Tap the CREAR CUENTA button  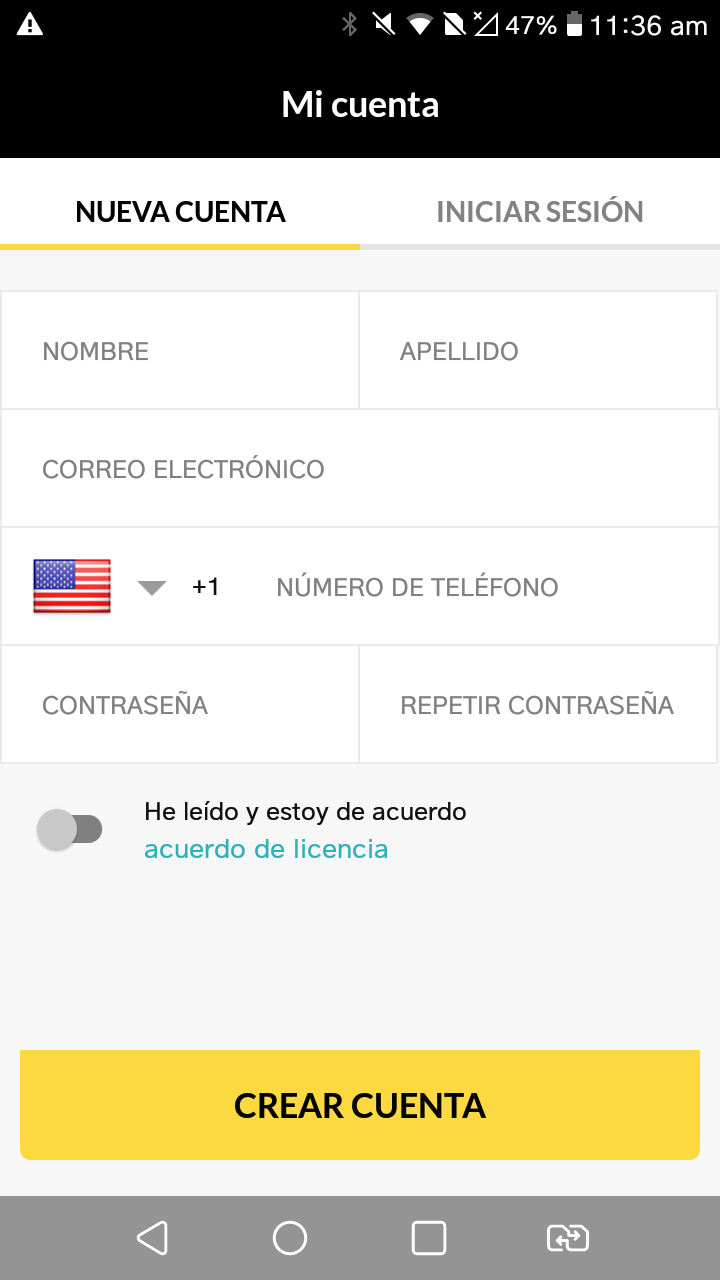pyautogui.click(x=360, y=1105)
